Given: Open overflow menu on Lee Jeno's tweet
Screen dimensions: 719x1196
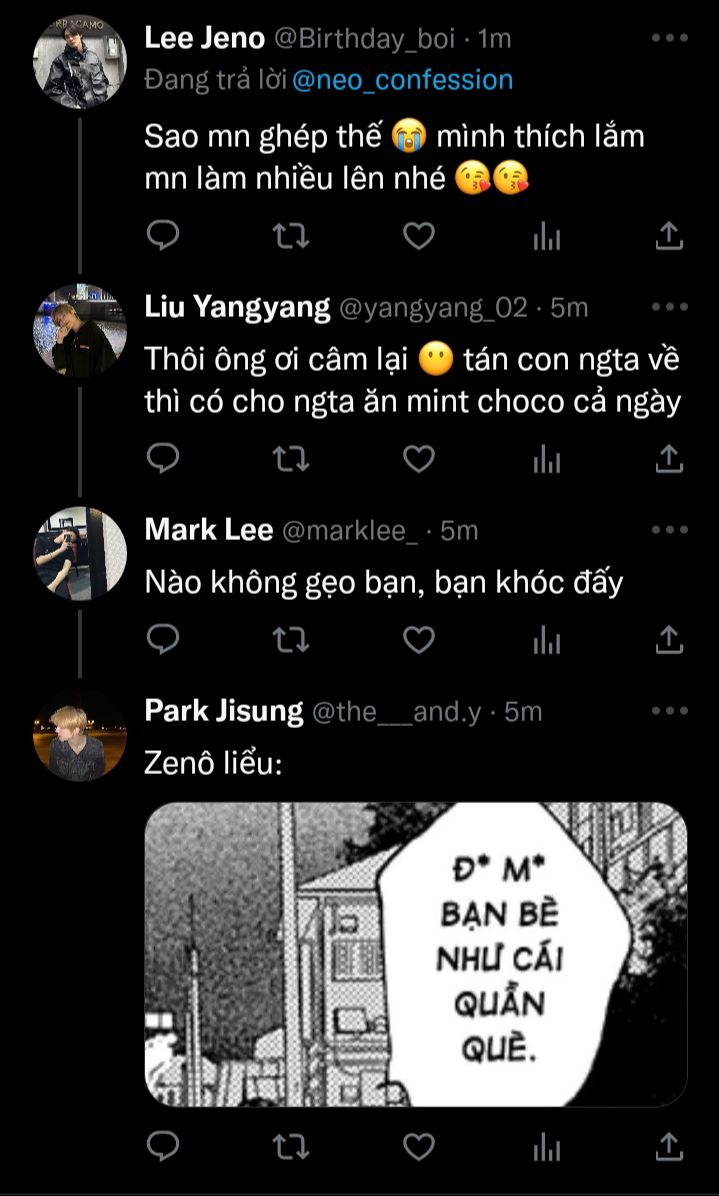Looking at the screenshot, I should 669,39.
